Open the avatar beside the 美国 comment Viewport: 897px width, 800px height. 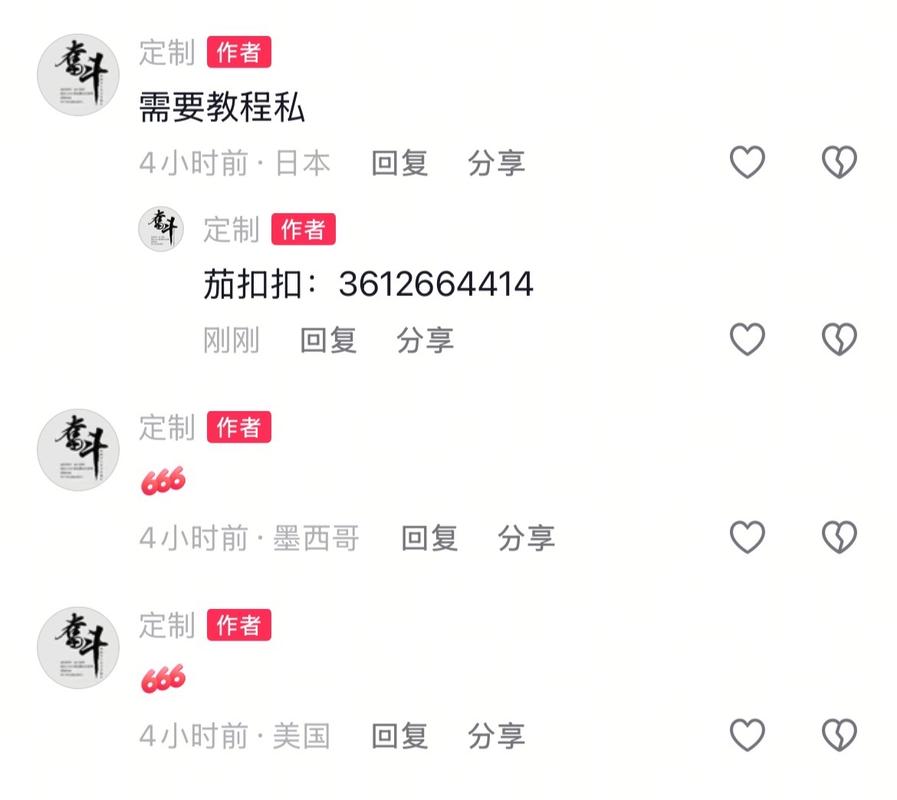pos(78,648)
